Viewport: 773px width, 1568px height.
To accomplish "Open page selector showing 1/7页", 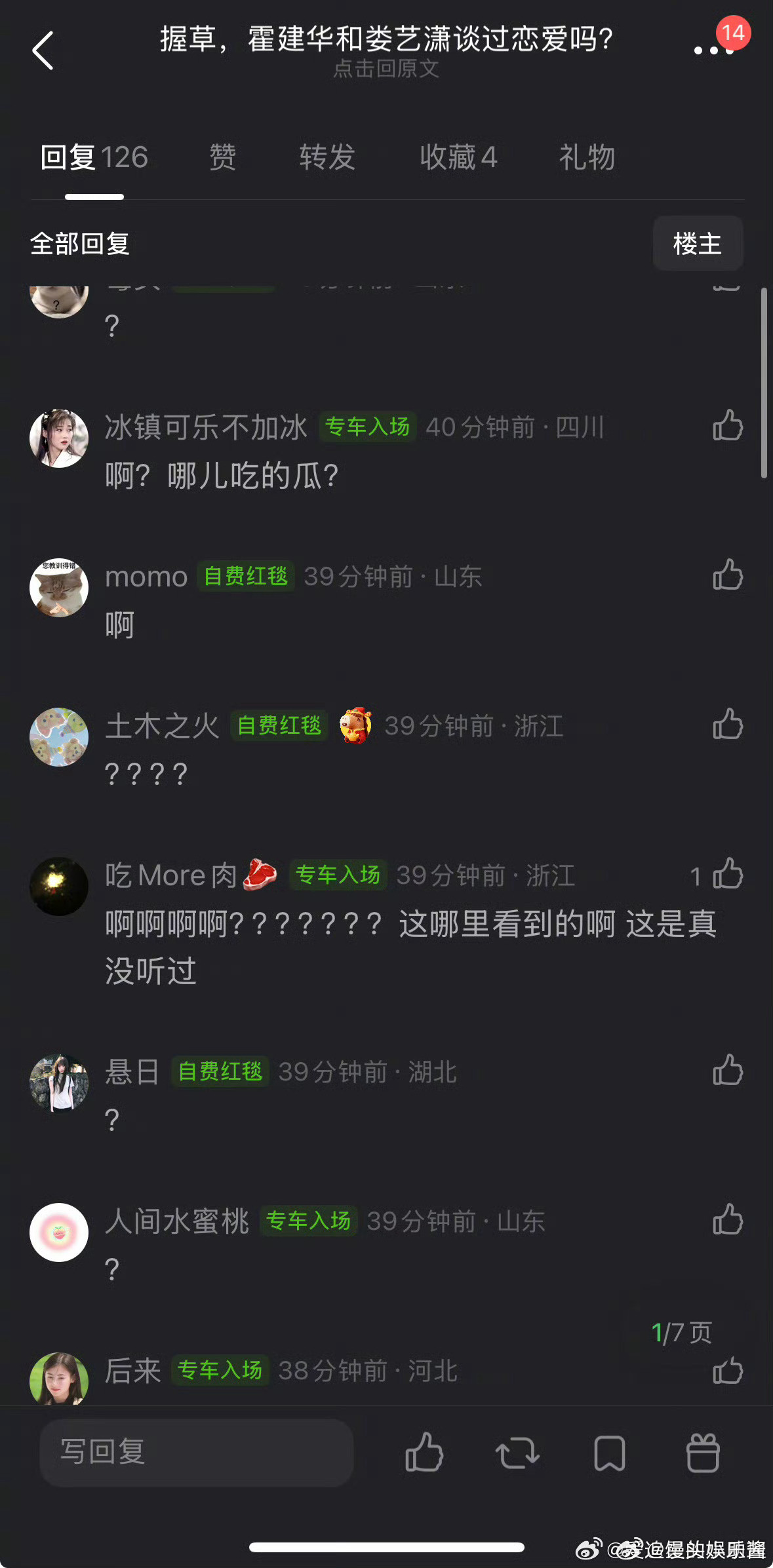I will 682,1331.
